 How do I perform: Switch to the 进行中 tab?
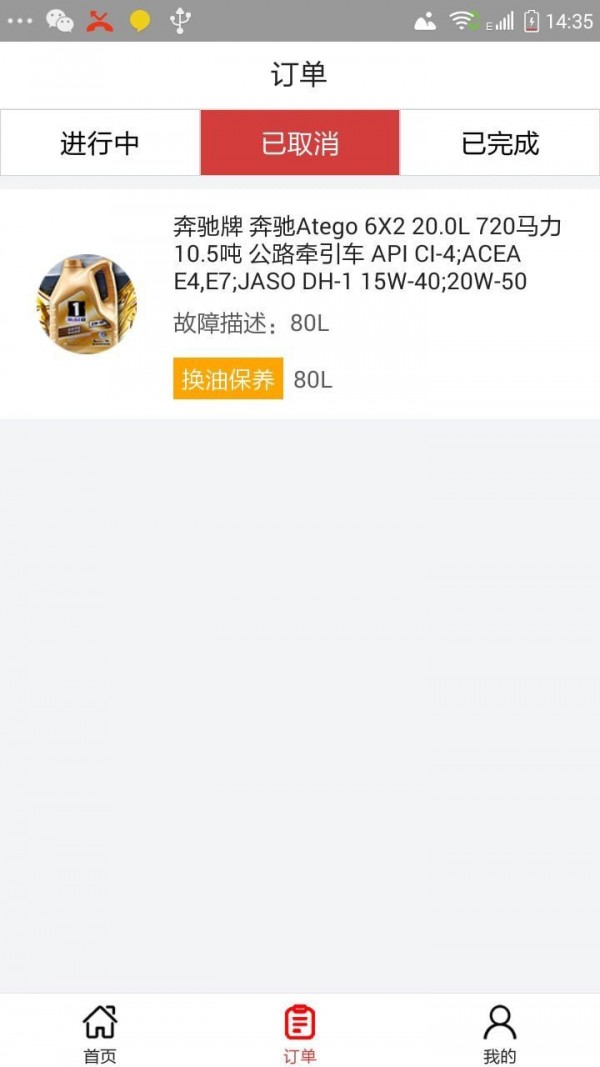(x=100, y=143)
